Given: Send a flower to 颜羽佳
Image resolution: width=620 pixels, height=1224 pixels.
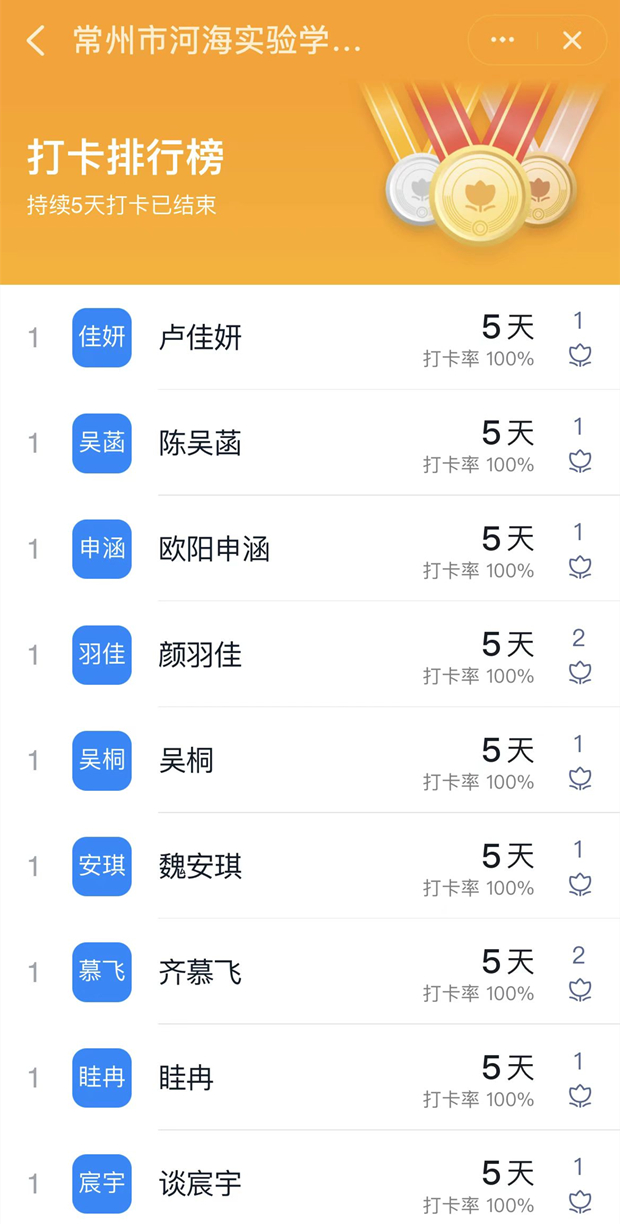Looking at the screenshot, I should 580,673.
